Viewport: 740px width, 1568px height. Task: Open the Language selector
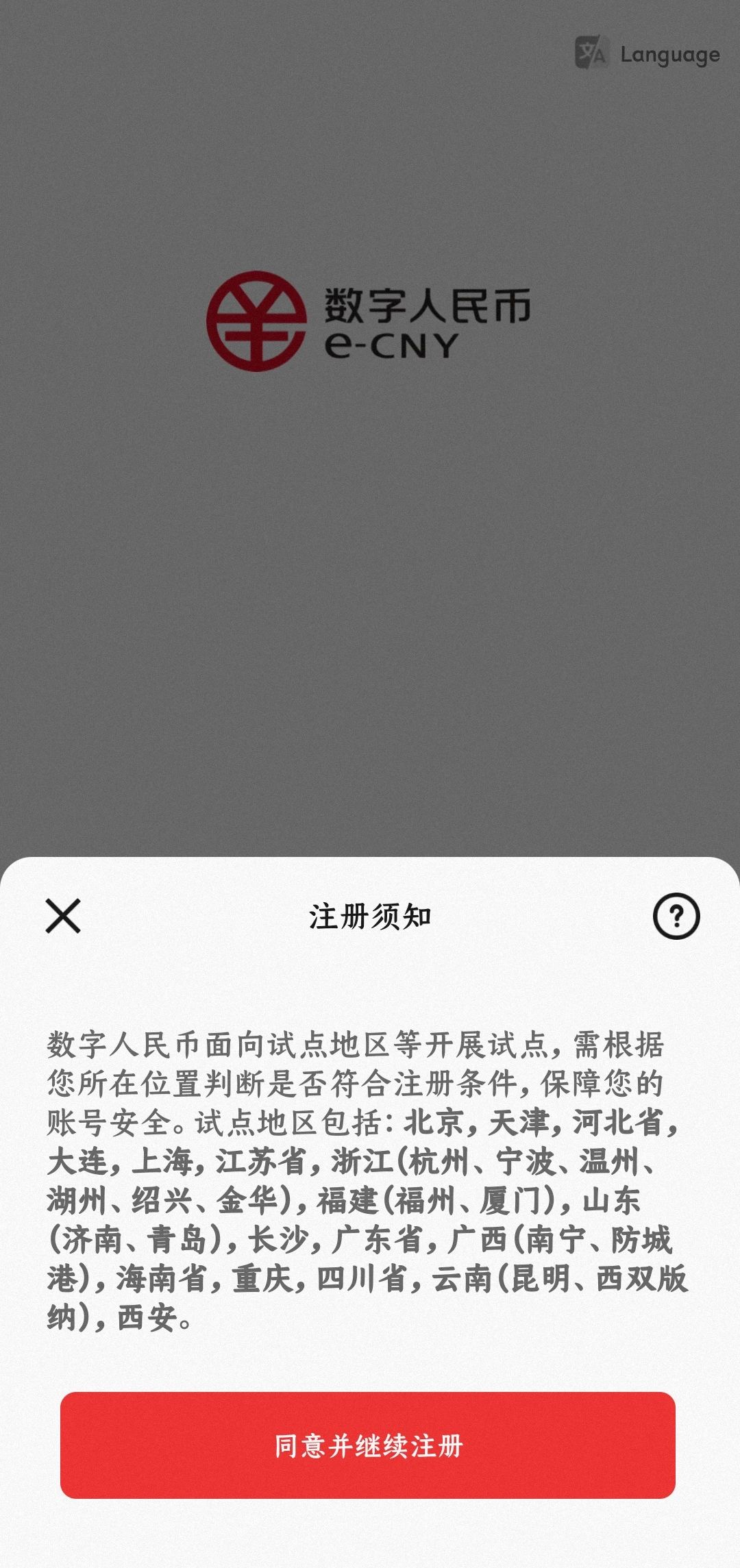[647, 53]
